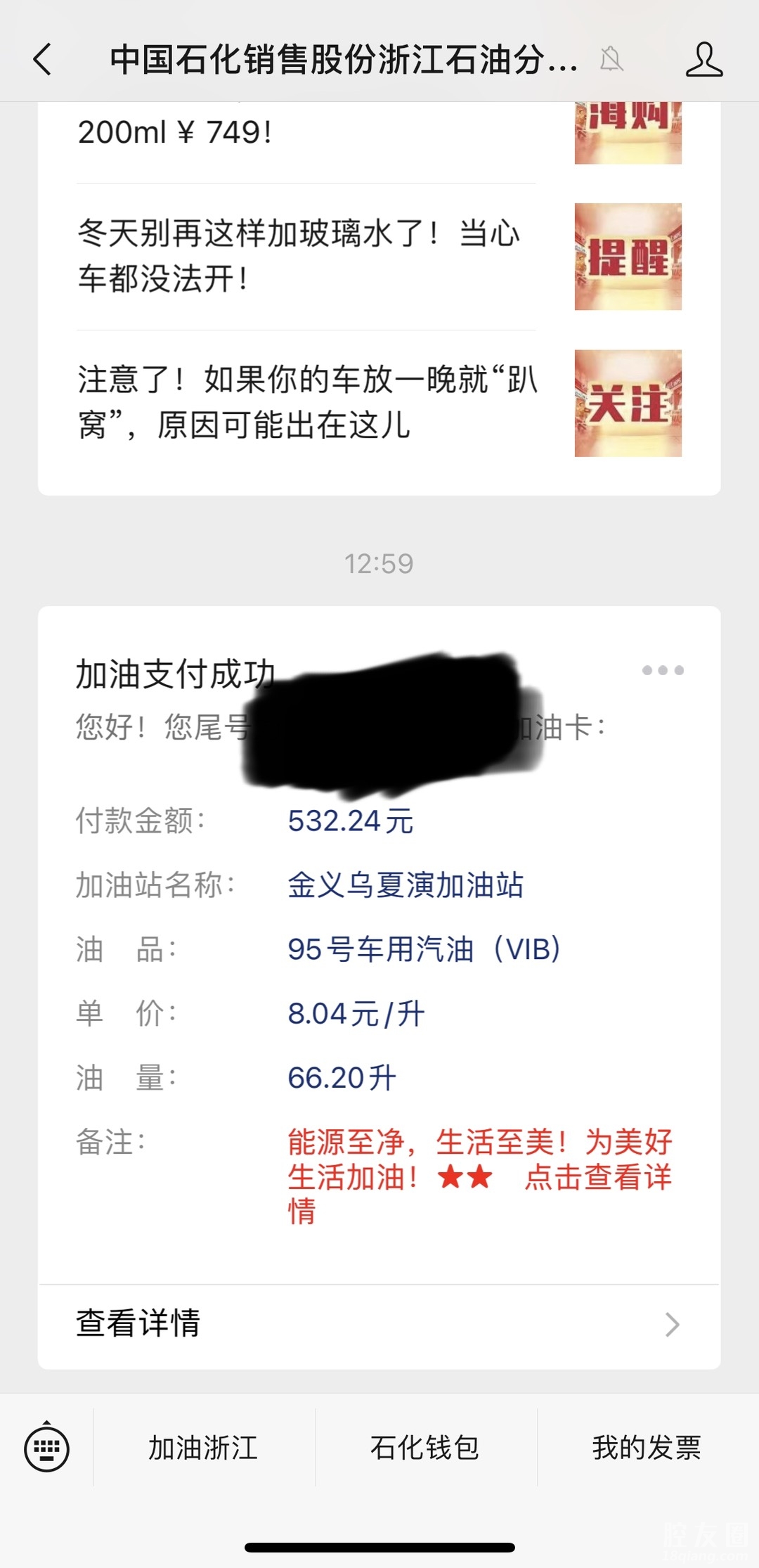
Task: Open the 石化钱包 menu
Action: tap(425, 1448)
